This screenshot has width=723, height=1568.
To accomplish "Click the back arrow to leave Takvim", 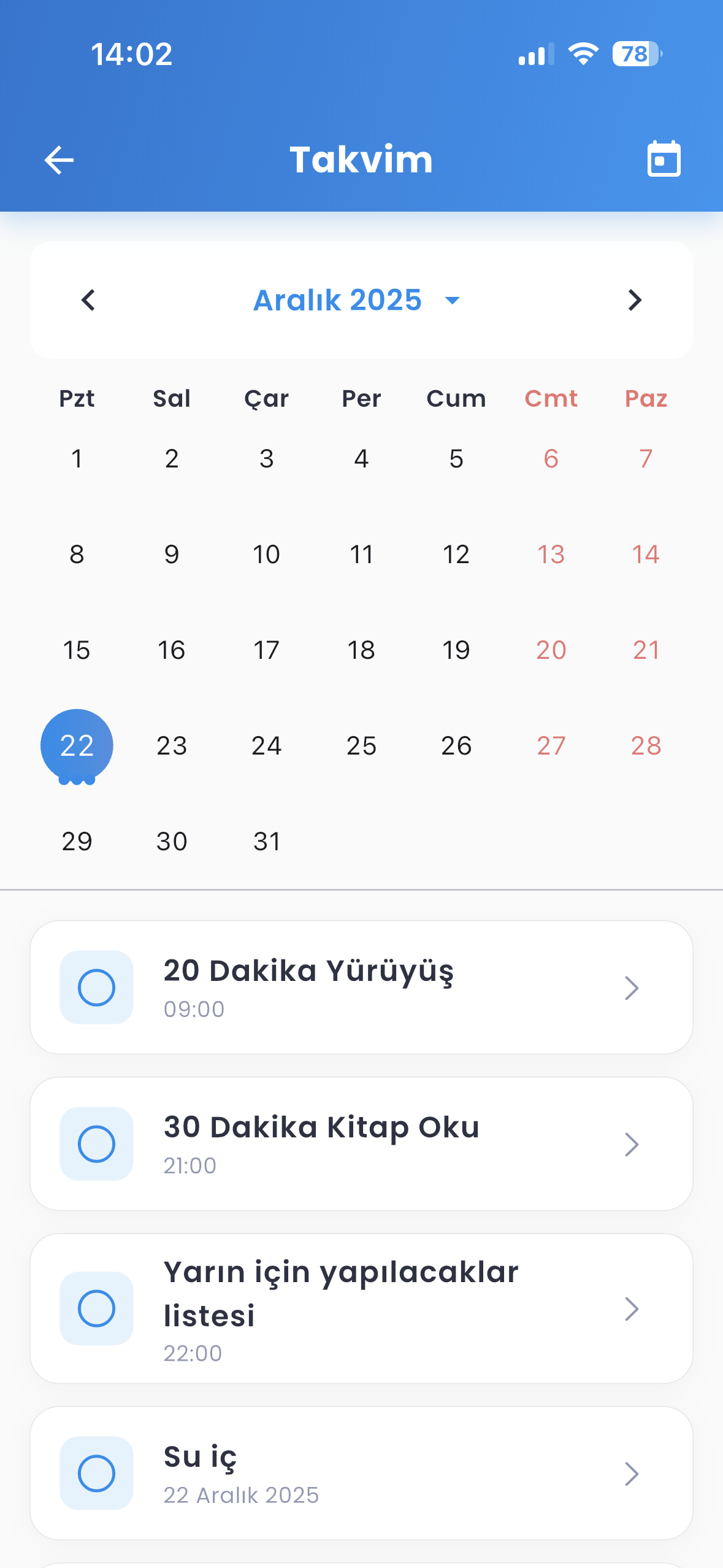I will (58, 160).
